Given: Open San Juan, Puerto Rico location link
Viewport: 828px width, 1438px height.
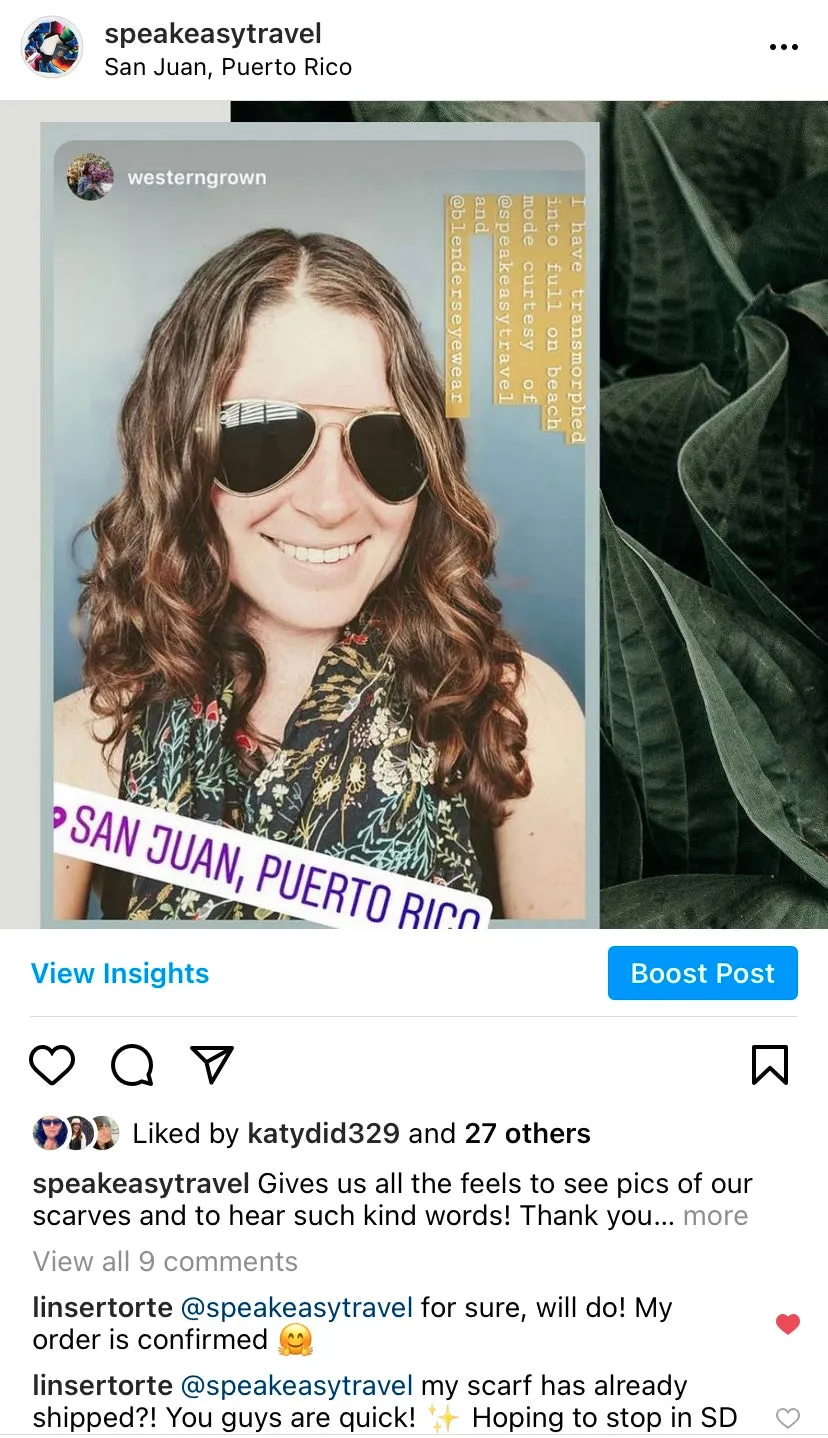Looking at the screenshot, I should click(228, 68).
